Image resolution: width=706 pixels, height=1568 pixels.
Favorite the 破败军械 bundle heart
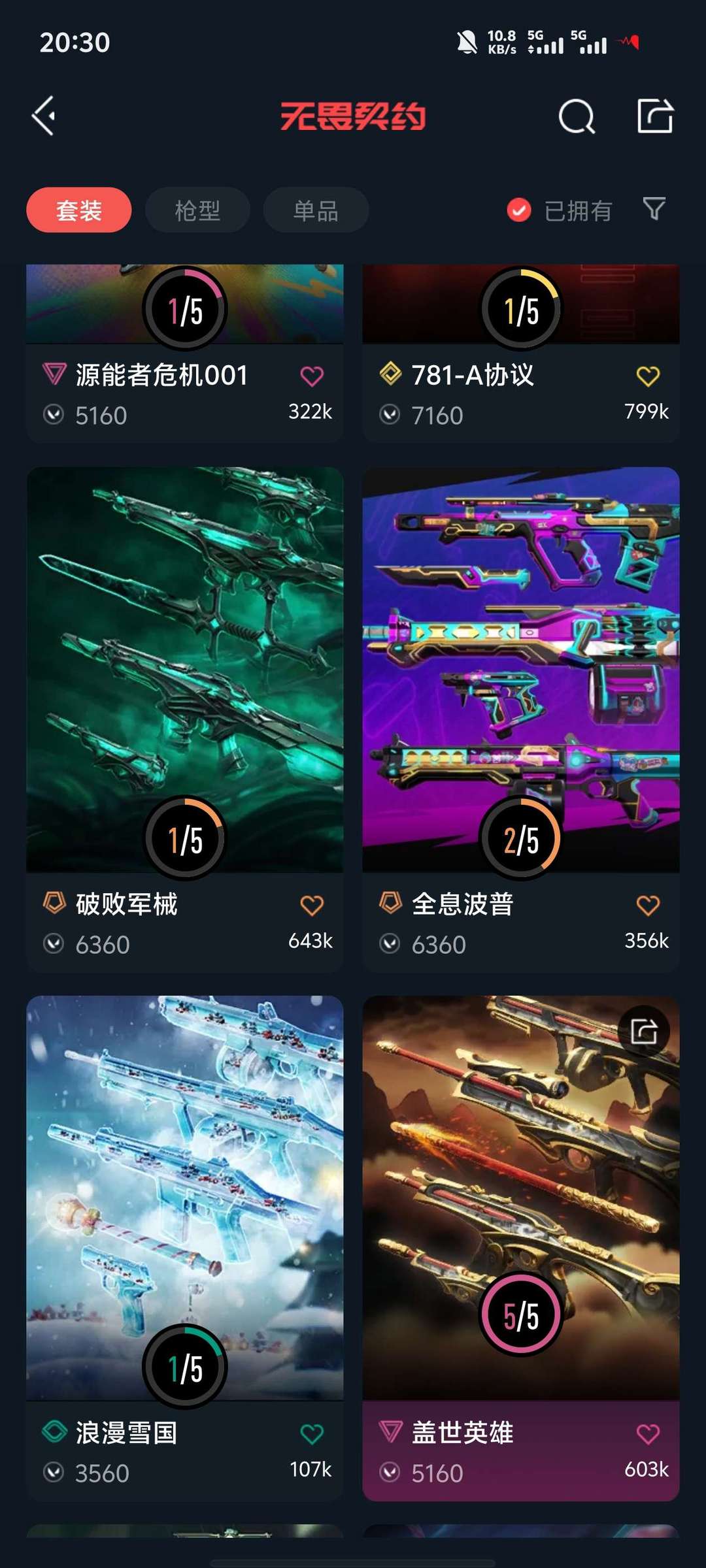click(x=312, y=906)
